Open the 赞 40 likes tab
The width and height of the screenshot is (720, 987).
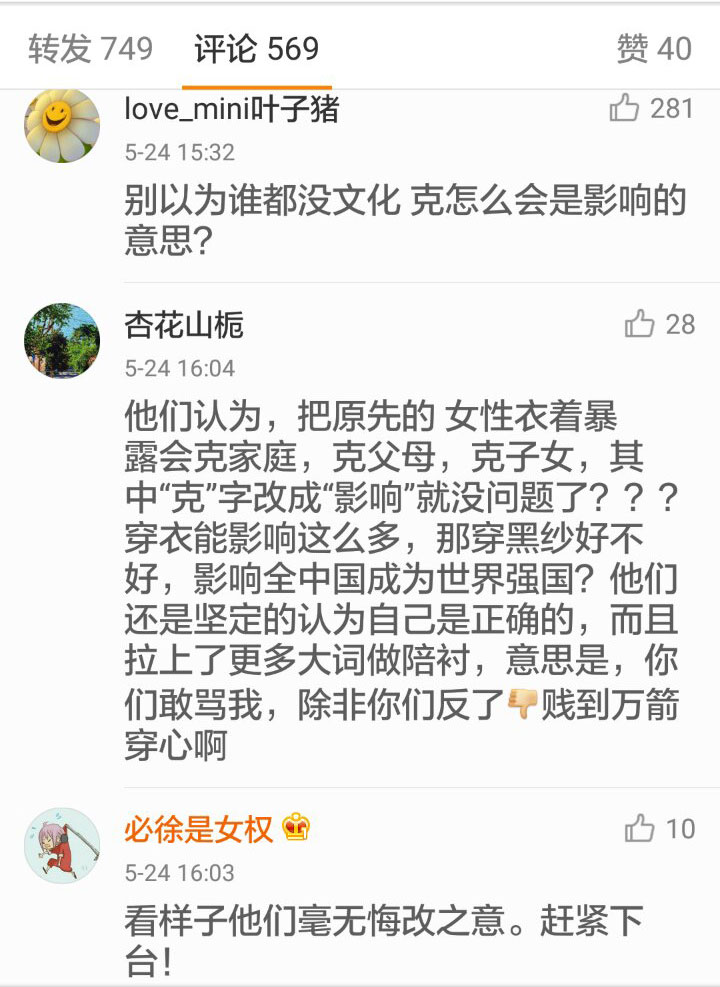pos(654,49)
